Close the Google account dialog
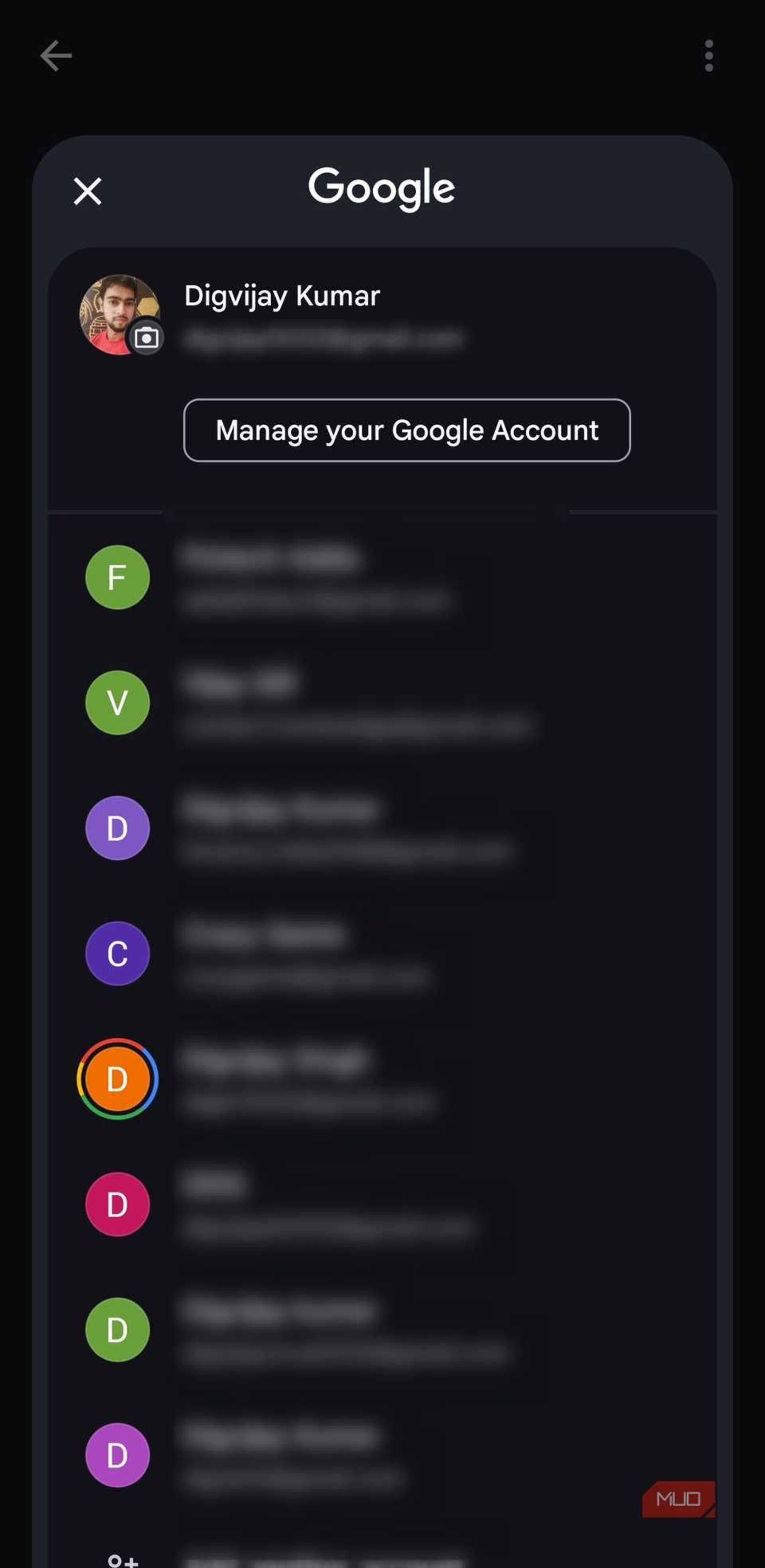This screenshot has height=1568, width=765. pos(87,191)
